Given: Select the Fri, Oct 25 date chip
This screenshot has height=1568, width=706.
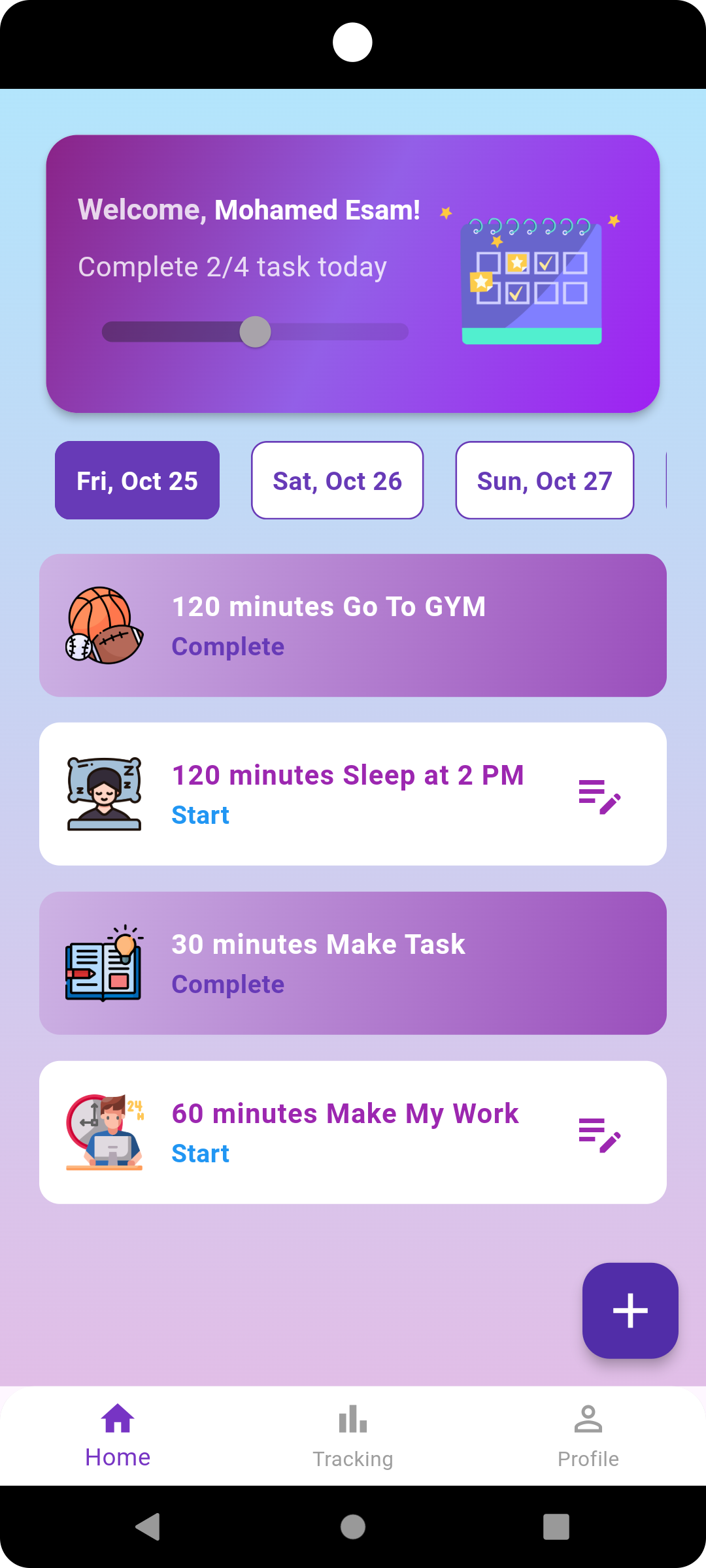Looking at the screenshot, I should point(137,480).
